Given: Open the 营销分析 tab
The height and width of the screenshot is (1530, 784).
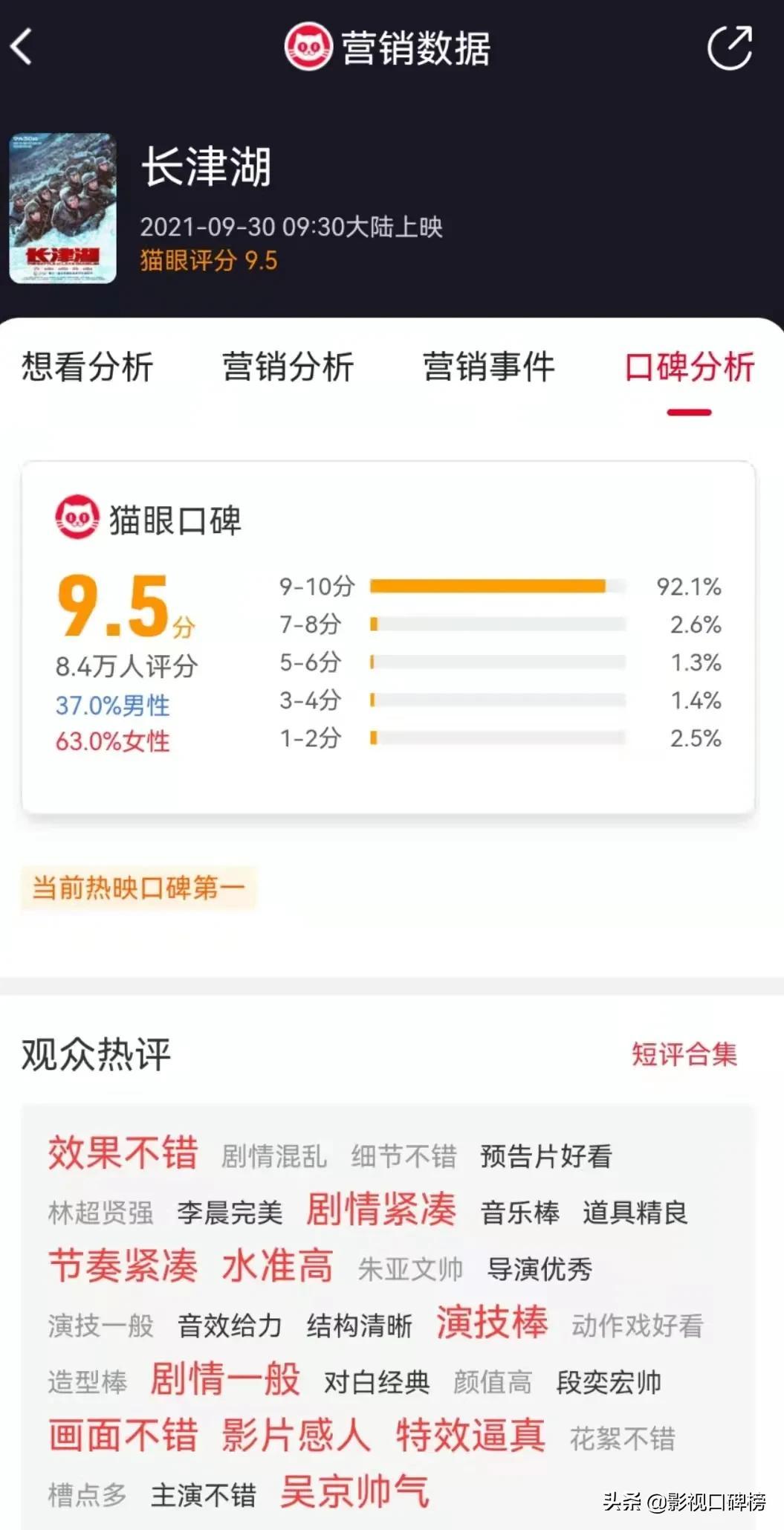Looking at the screenshot, I should coord(288,367).
